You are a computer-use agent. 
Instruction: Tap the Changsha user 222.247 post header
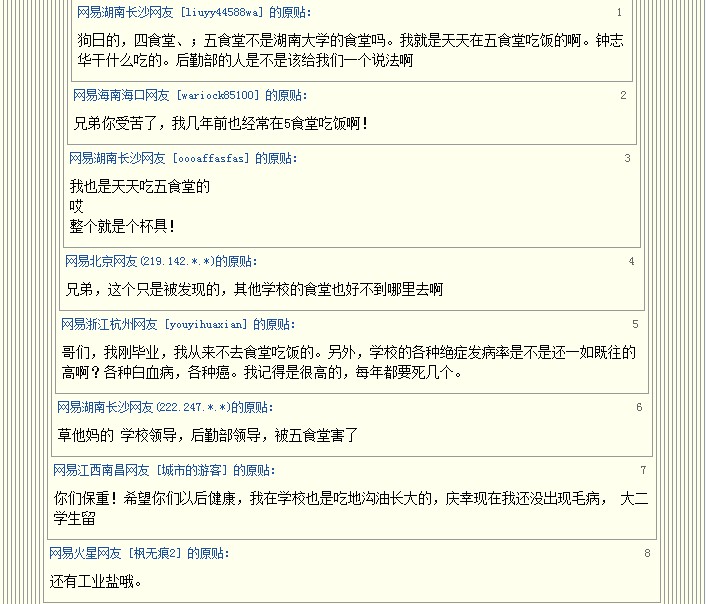coord(164,407)
